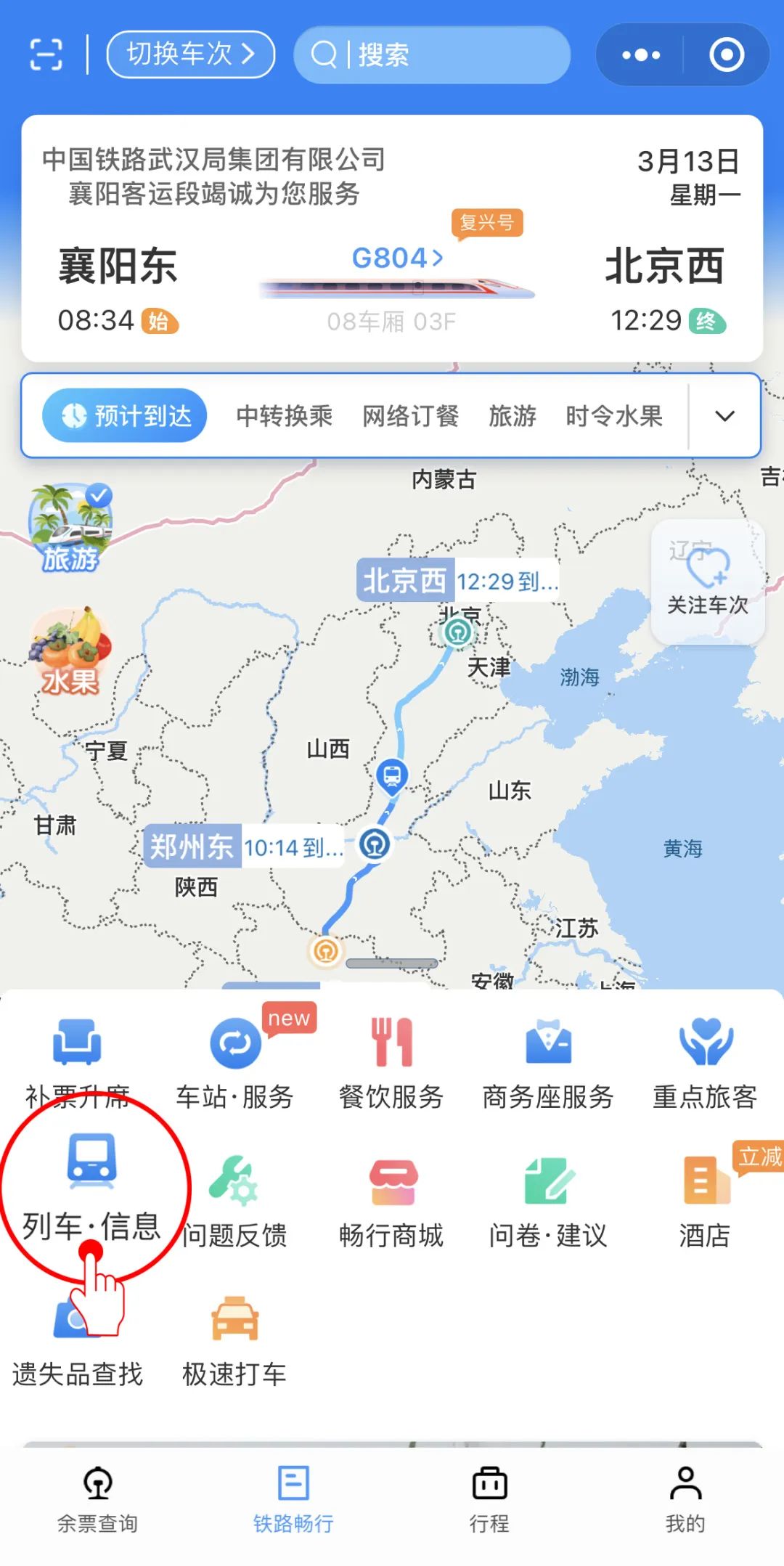Image resolution: width=784 pixels, height=1566 pixels.
Task: Switch to 我的 tab
Action: [685, 1499]
